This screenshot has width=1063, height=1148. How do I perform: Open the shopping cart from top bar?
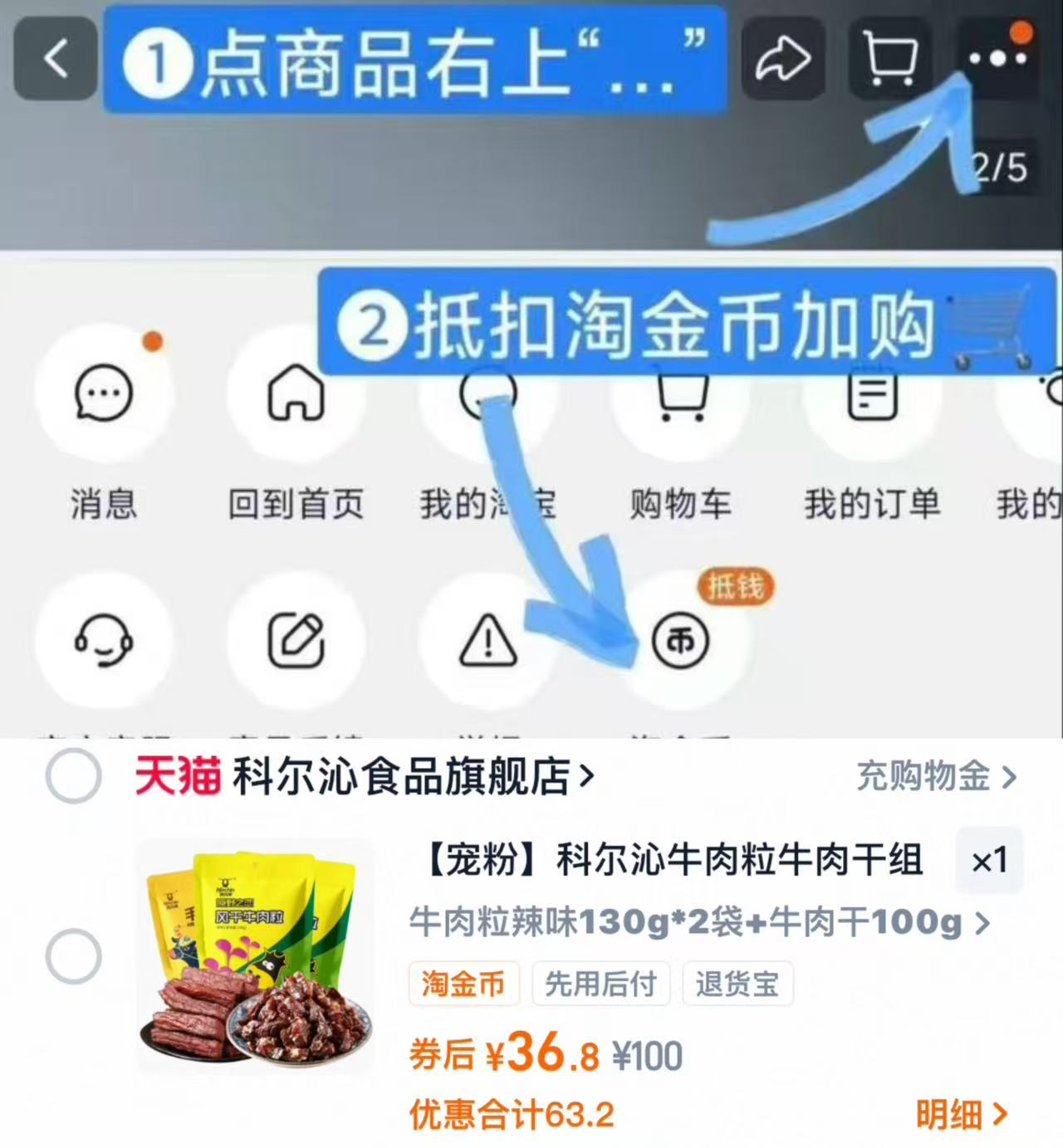889,58
